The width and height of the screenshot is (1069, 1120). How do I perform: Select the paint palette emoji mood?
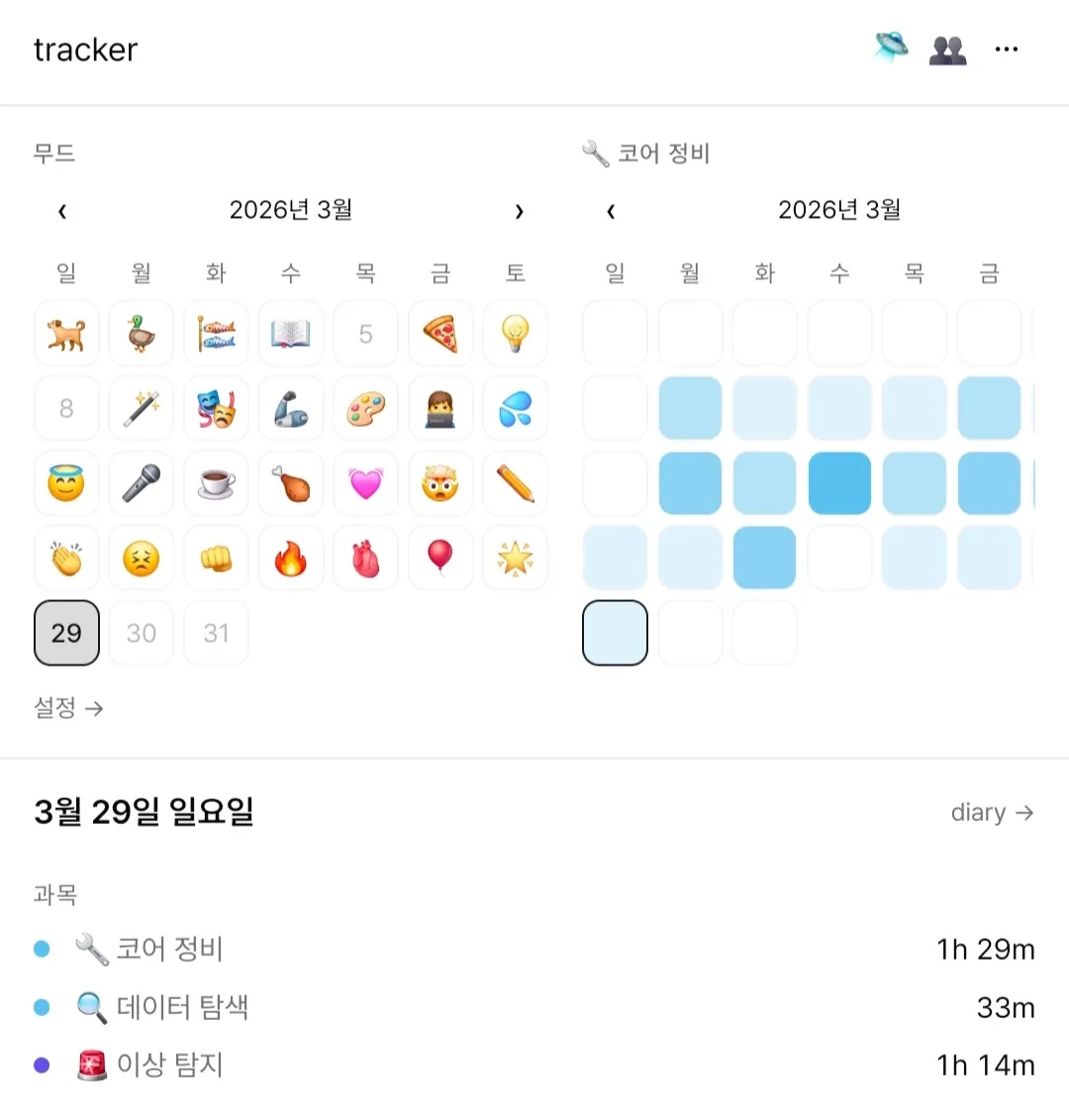pyautogui.click(x=365, y=408)
